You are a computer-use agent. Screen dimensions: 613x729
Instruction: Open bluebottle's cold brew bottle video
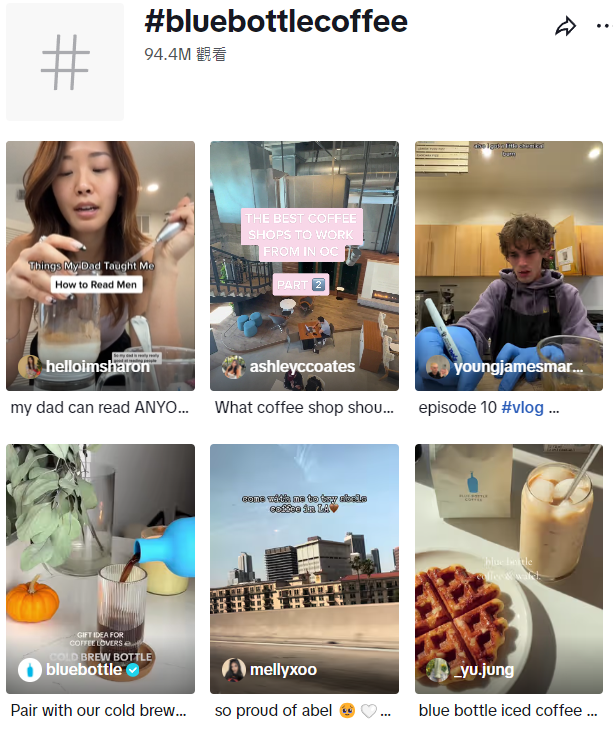click(x=100, y=568)
